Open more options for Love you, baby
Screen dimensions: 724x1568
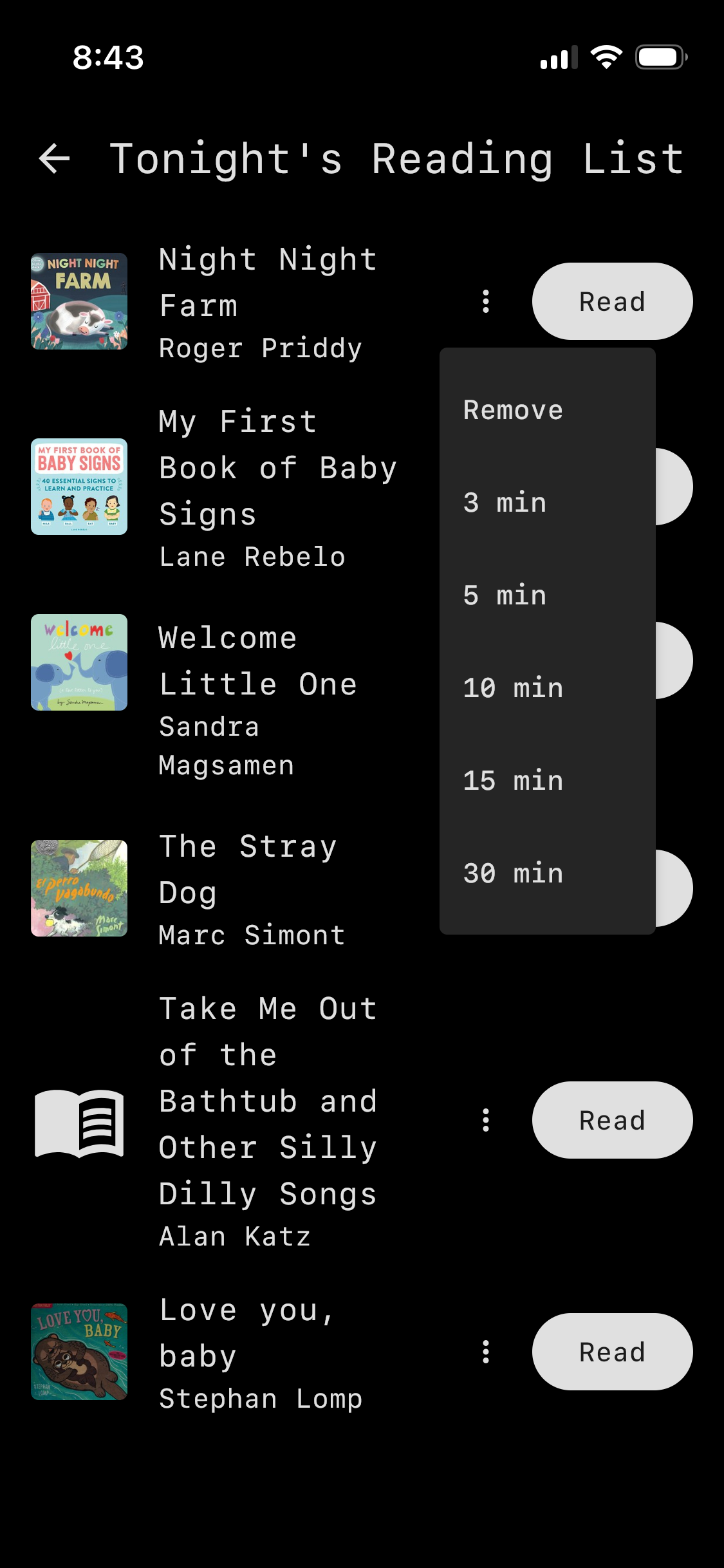[486, 1352]
